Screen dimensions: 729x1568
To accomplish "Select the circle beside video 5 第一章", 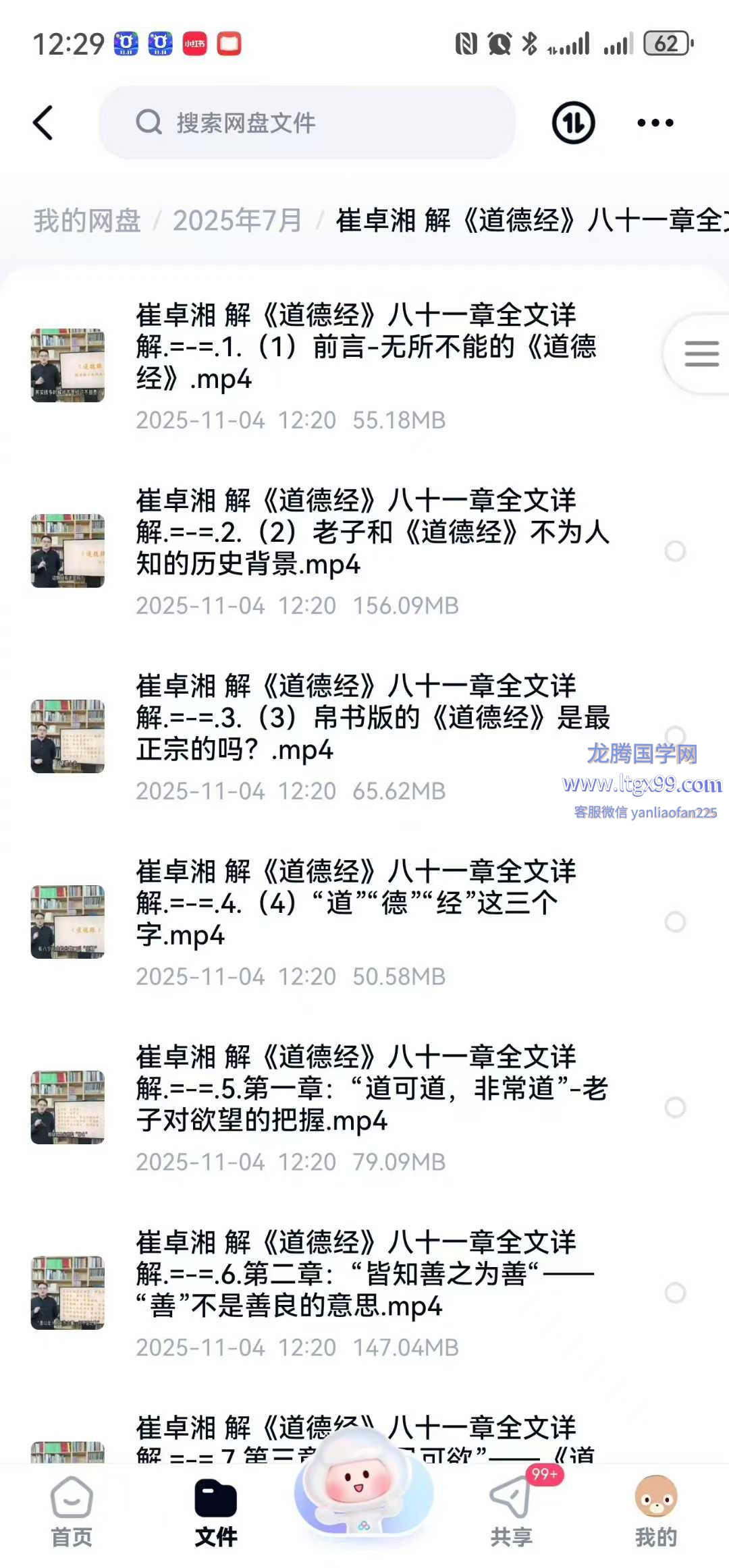I will tap(675, 1108).
